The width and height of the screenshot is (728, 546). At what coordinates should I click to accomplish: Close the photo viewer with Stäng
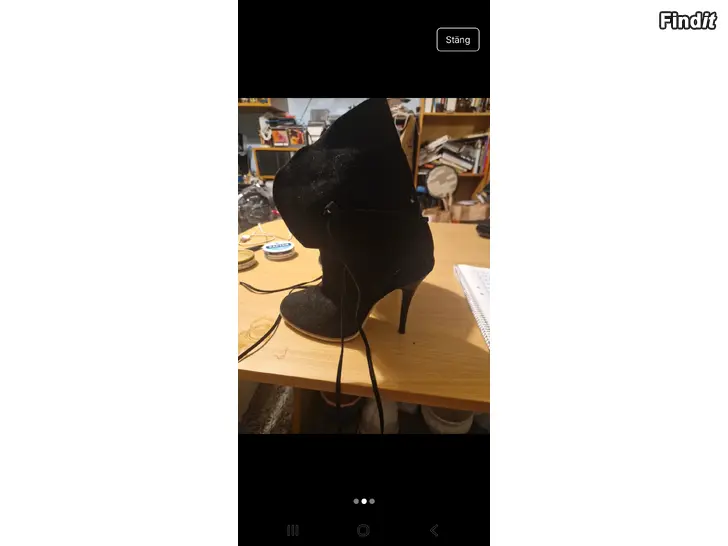pos(458,40)
